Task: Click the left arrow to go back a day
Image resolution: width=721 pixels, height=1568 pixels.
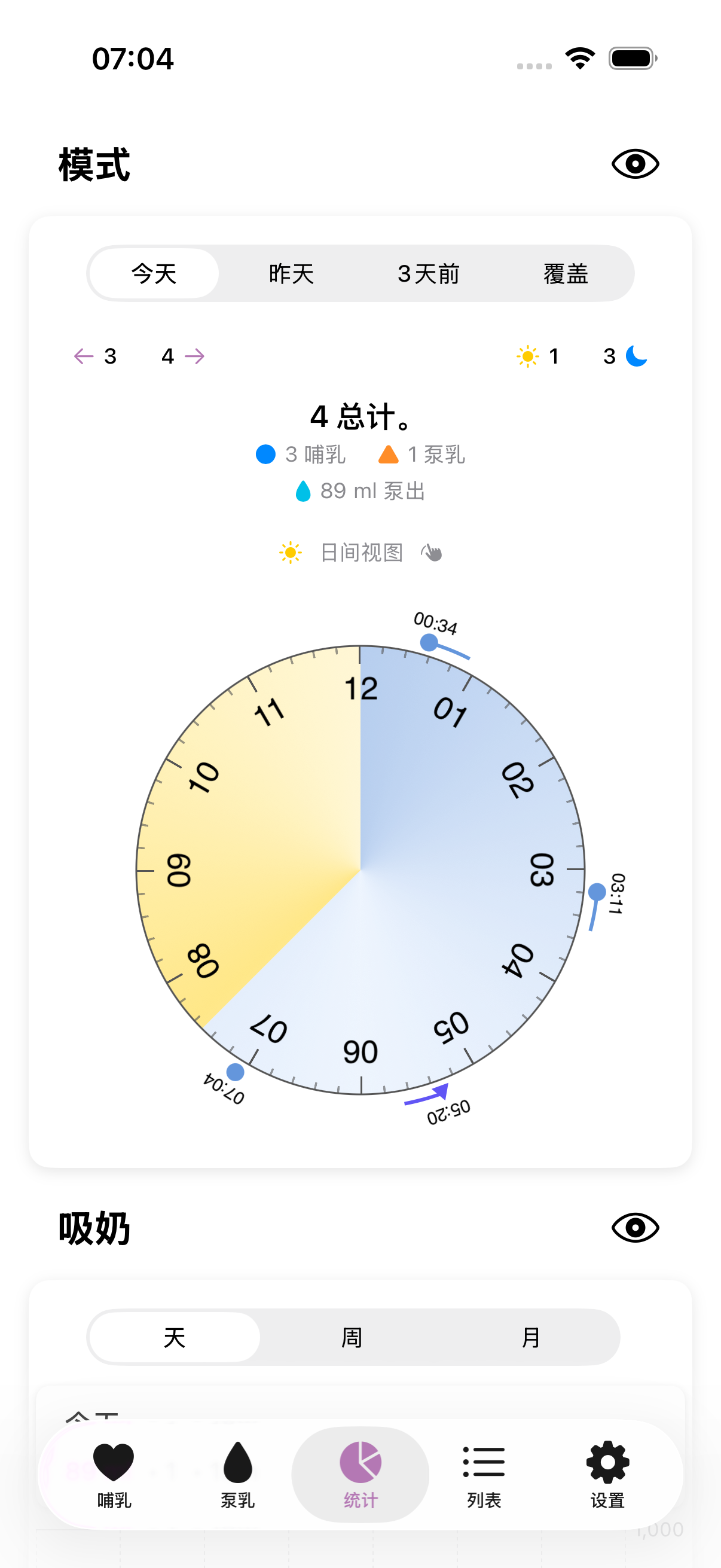Action: click(83, 356)
